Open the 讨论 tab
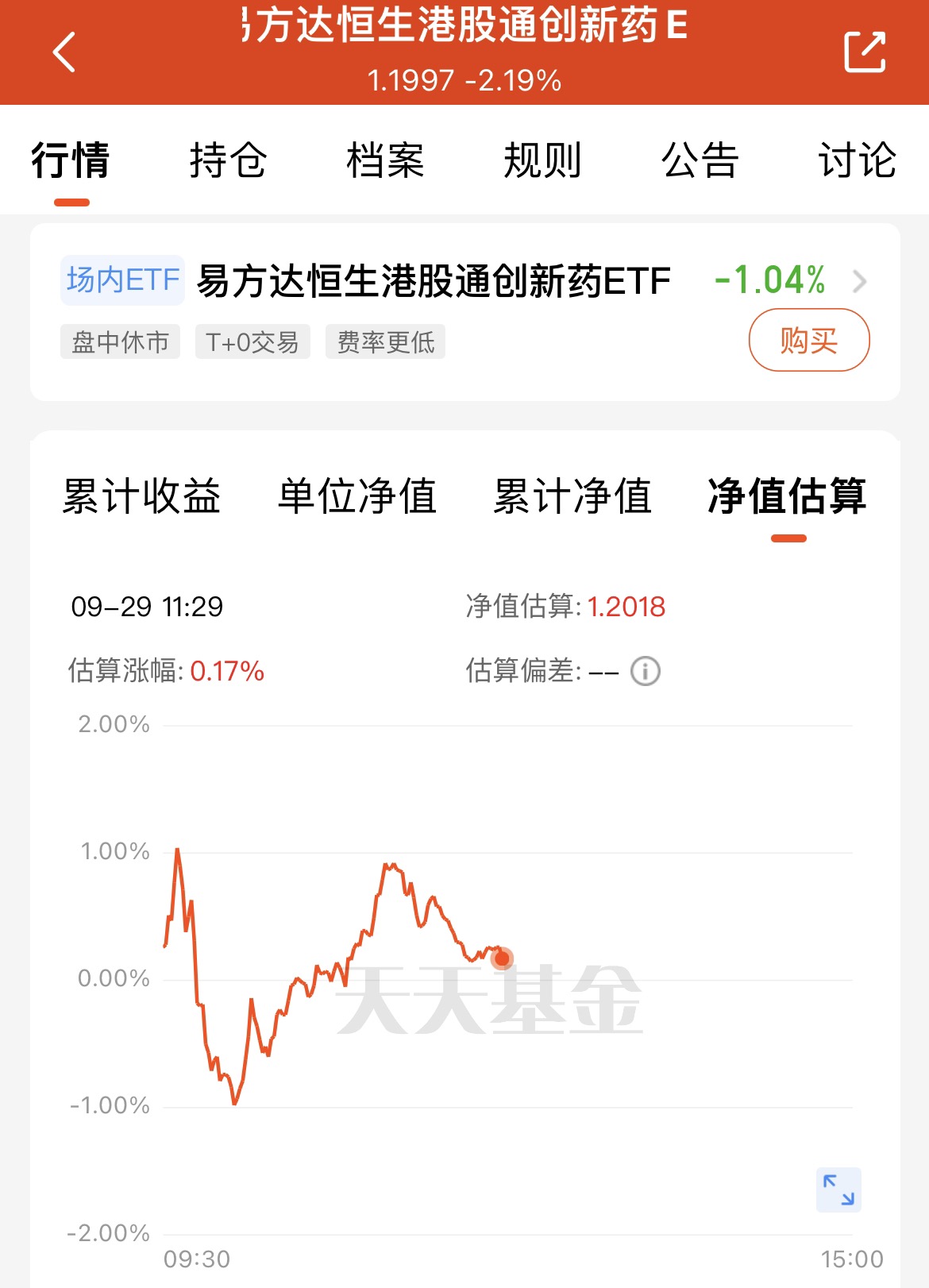This screenshot has height=1288, width=929. 858,160
